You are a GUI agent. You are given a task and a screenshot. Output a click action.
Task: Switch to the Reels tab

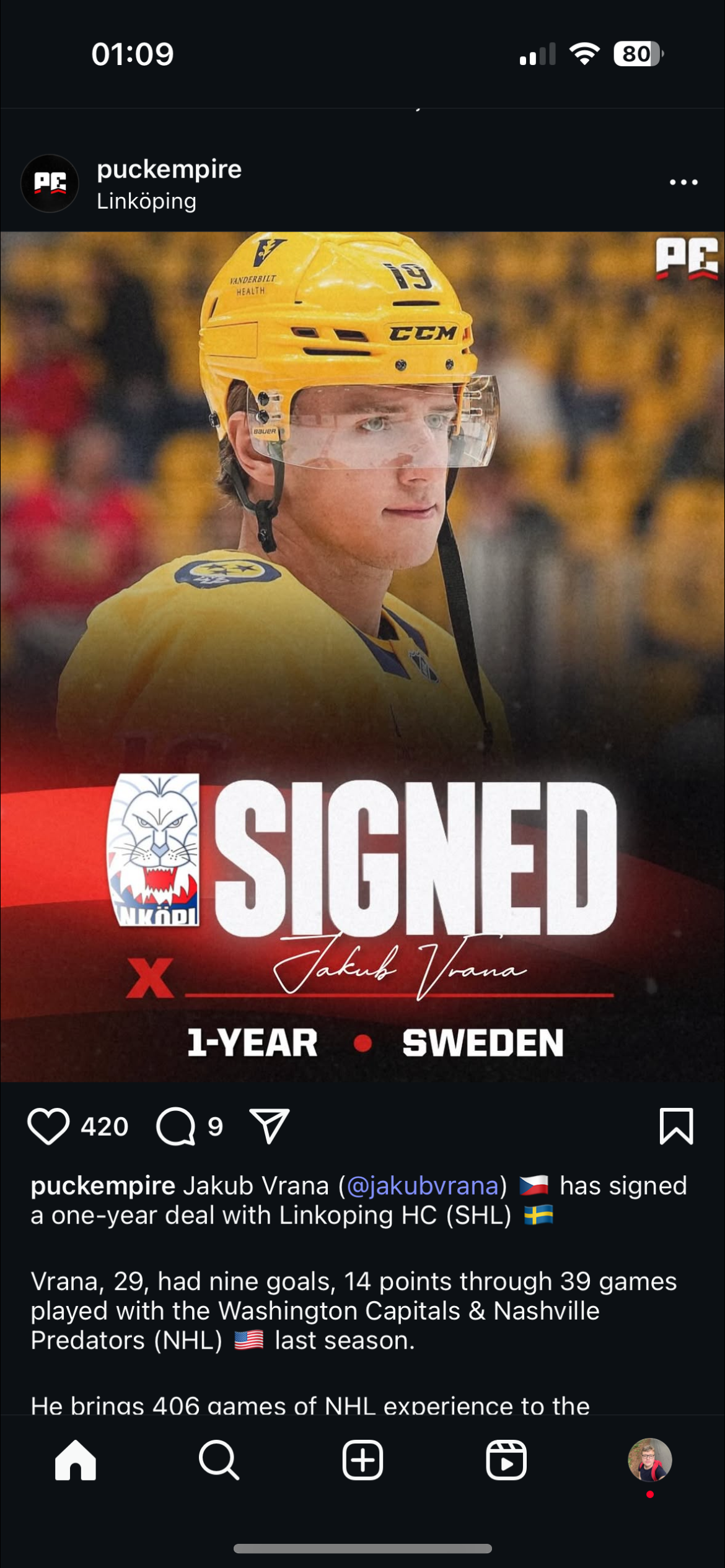pyautogui.click(x=506, y=1460)
